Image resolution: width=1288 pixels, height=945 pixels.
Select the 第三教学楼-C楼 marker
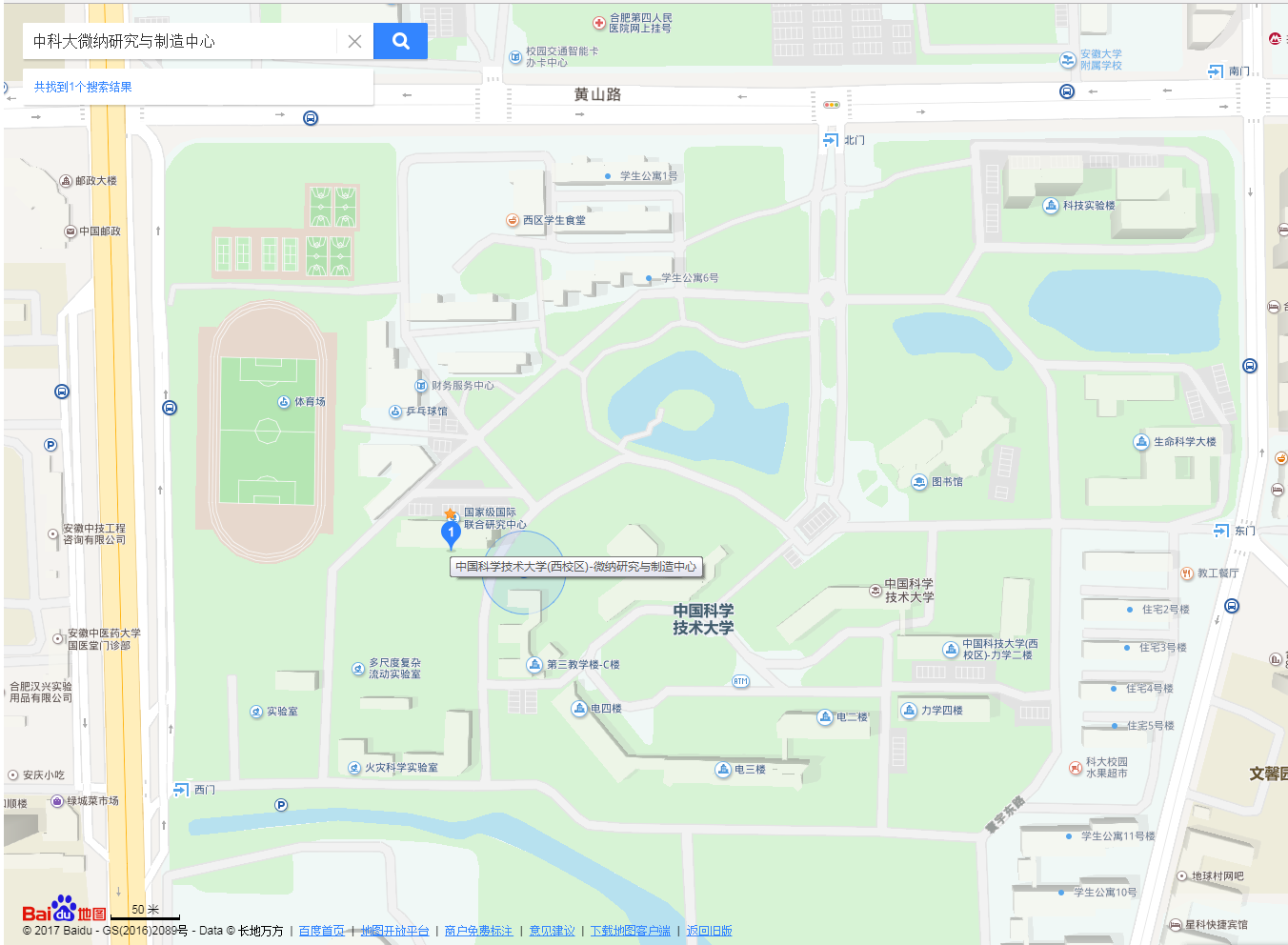(x=535, y=665)
